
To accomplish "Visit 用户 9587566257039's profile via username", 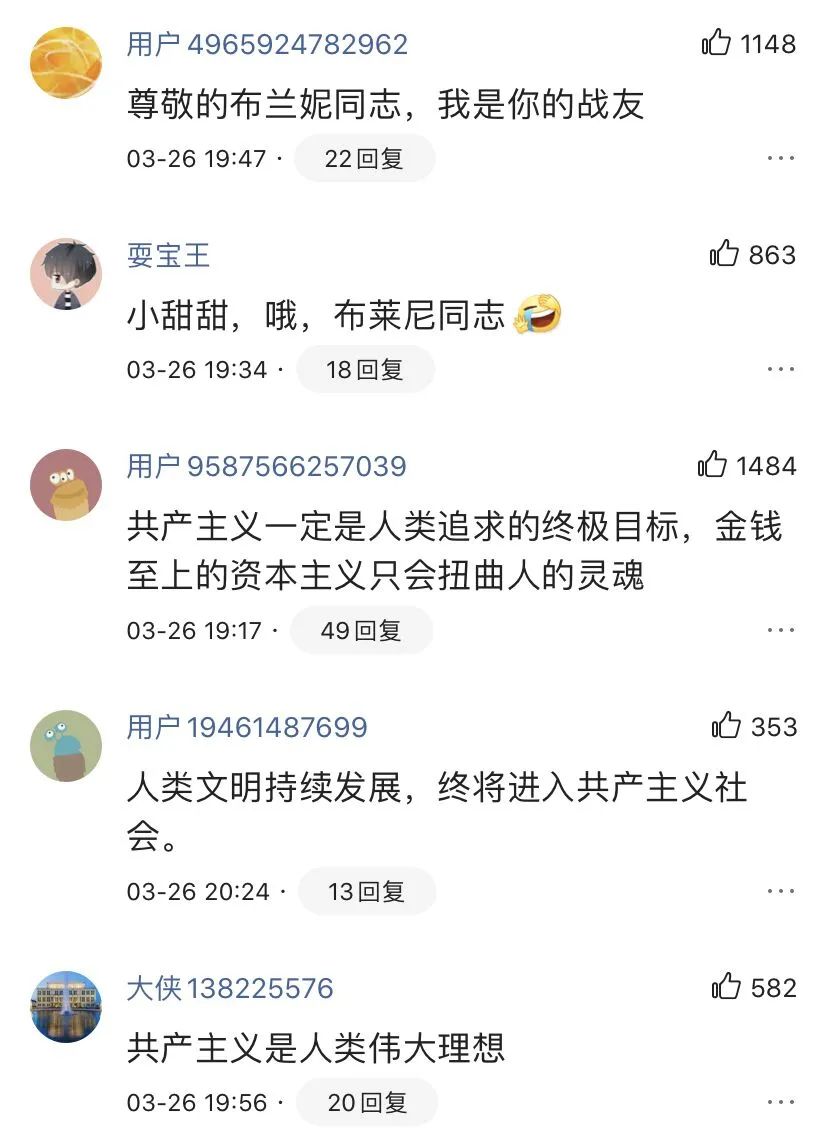I will tap(266, 466).
